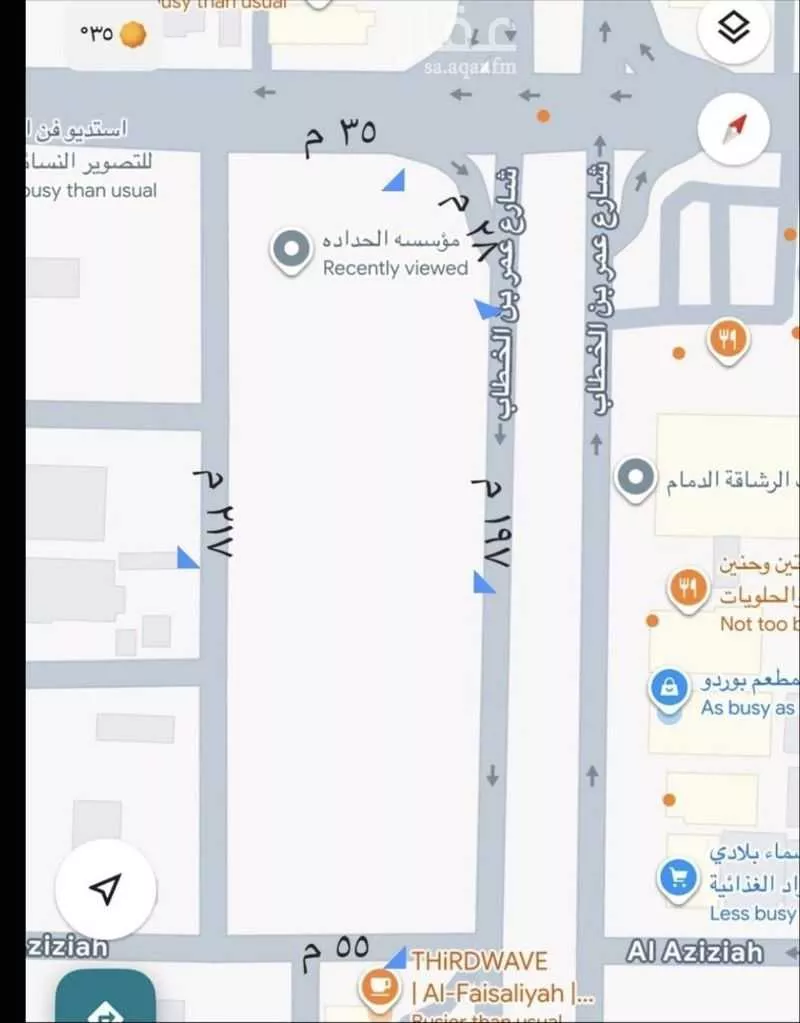The height and width of the screenshot is (1023, 800).
Task: Tap the compass to reset map orientation
Action: coord(733,128)
